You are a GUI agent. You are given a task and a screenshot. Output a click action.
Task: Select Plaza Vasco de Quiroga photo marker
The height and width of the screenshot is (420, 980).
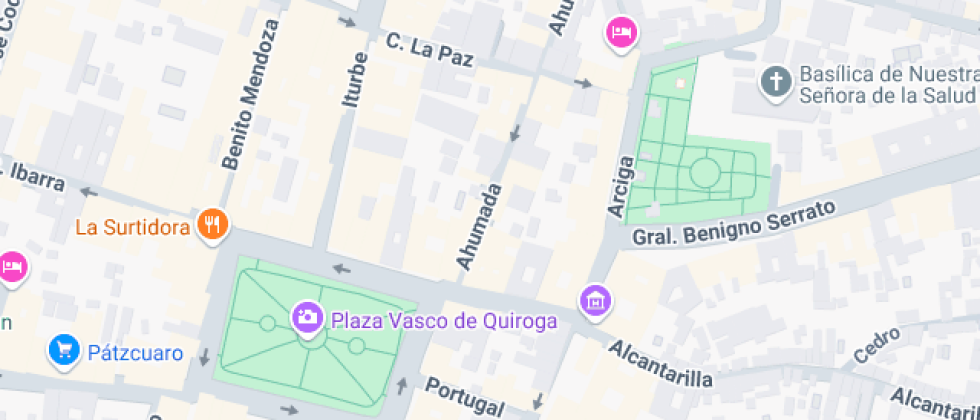(x=307, y=319)
